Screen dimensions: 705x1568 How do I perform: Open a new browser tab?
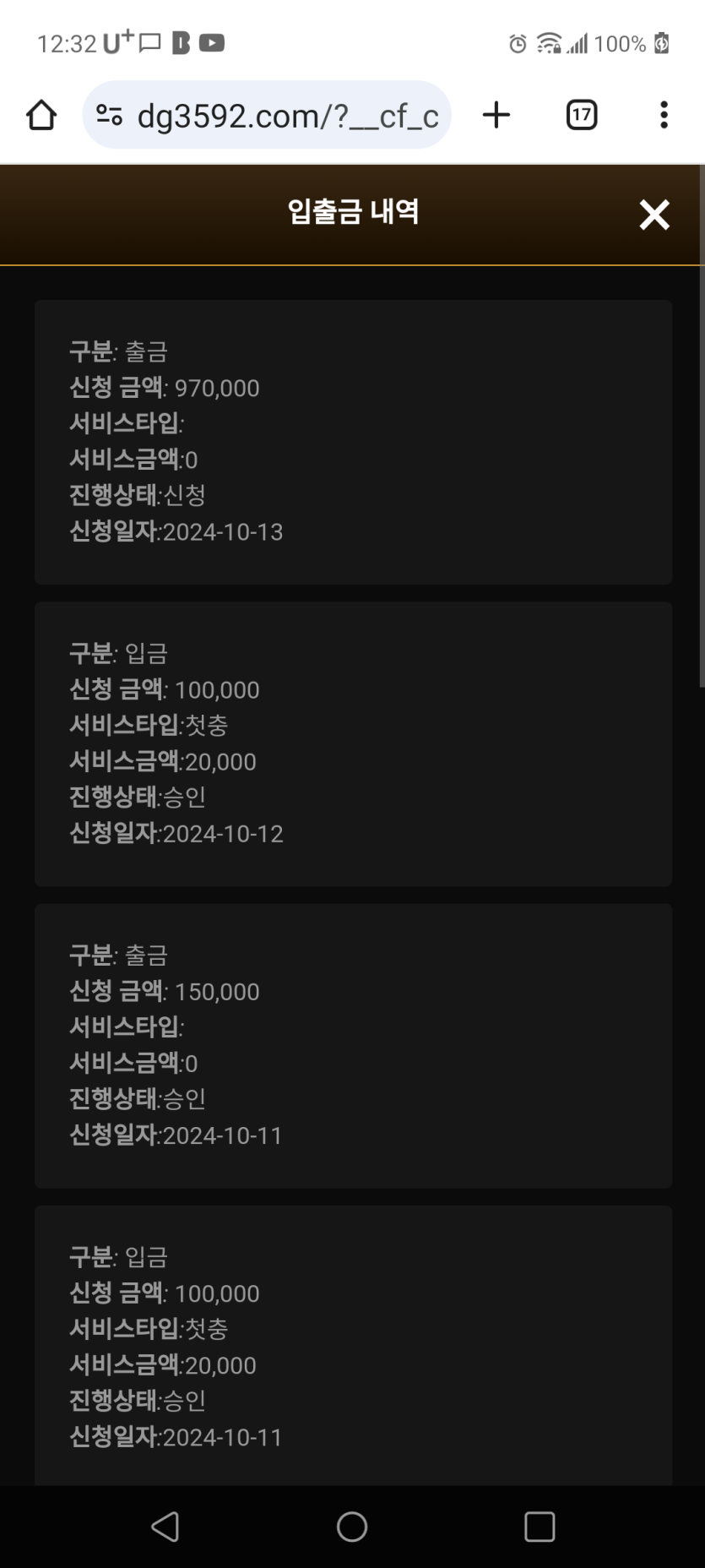[x=496, y=115]
